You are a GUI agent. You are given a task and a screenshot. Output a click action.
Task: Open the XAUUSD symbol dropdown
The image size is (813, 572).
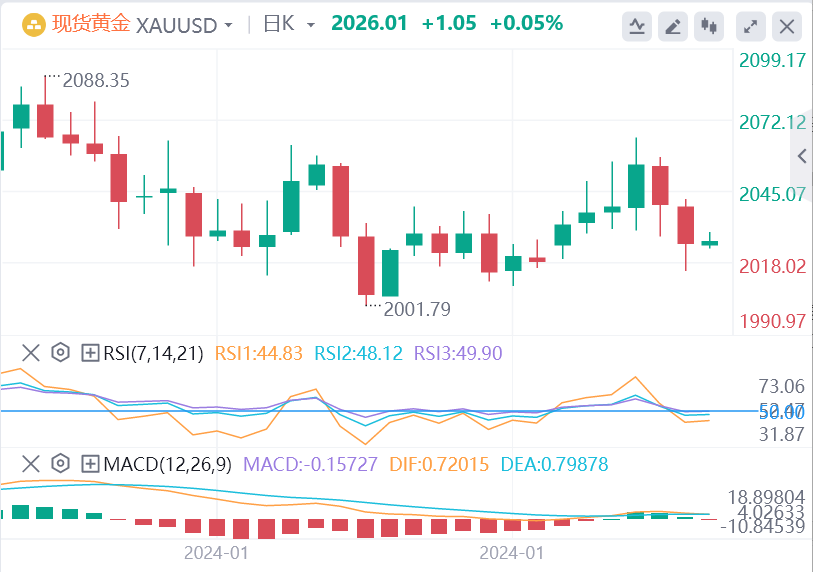[x=229, y=24]
